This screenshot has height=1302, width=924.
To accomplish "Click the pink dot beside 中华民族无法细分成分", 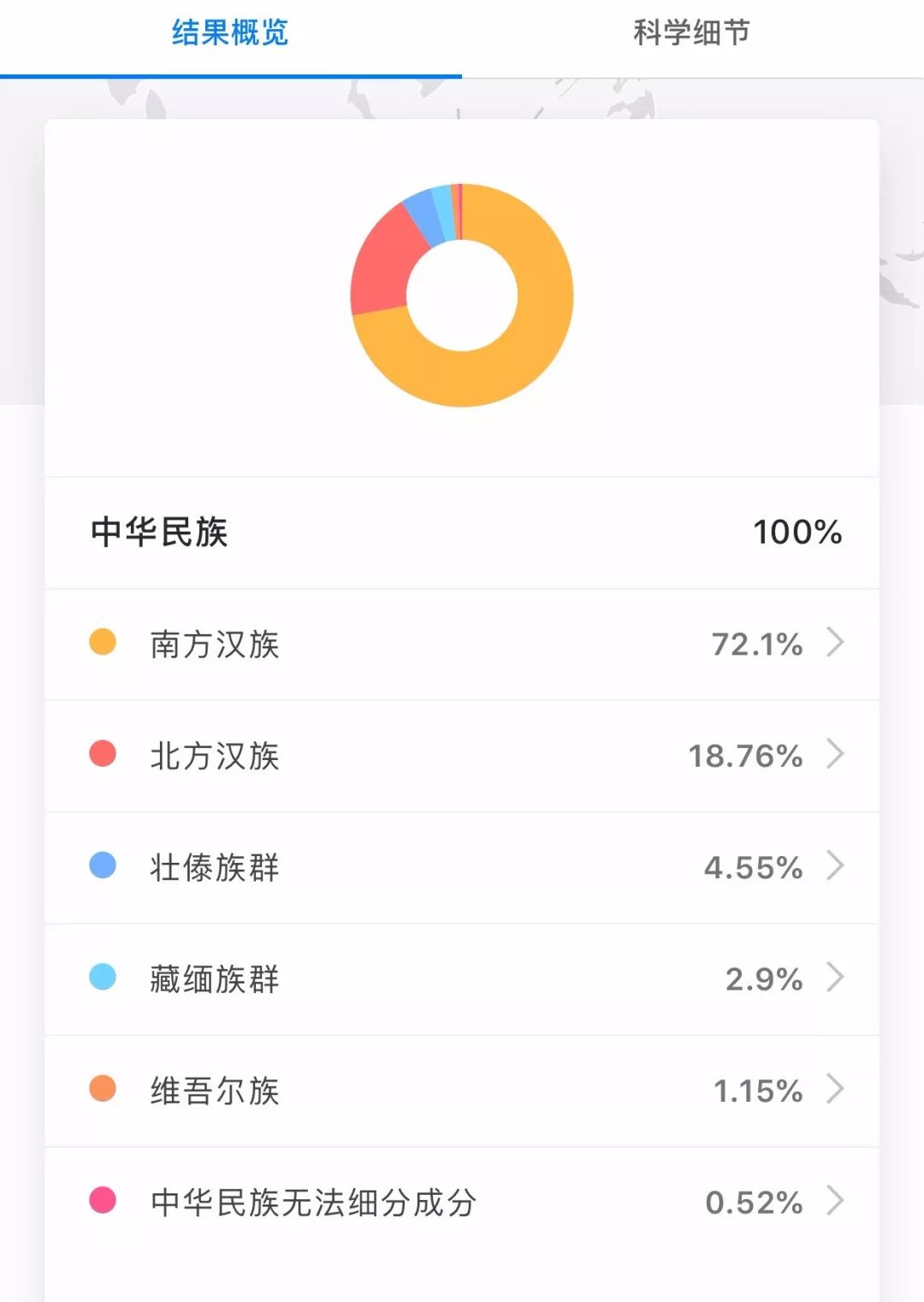I will click(x=103, y=1200).
